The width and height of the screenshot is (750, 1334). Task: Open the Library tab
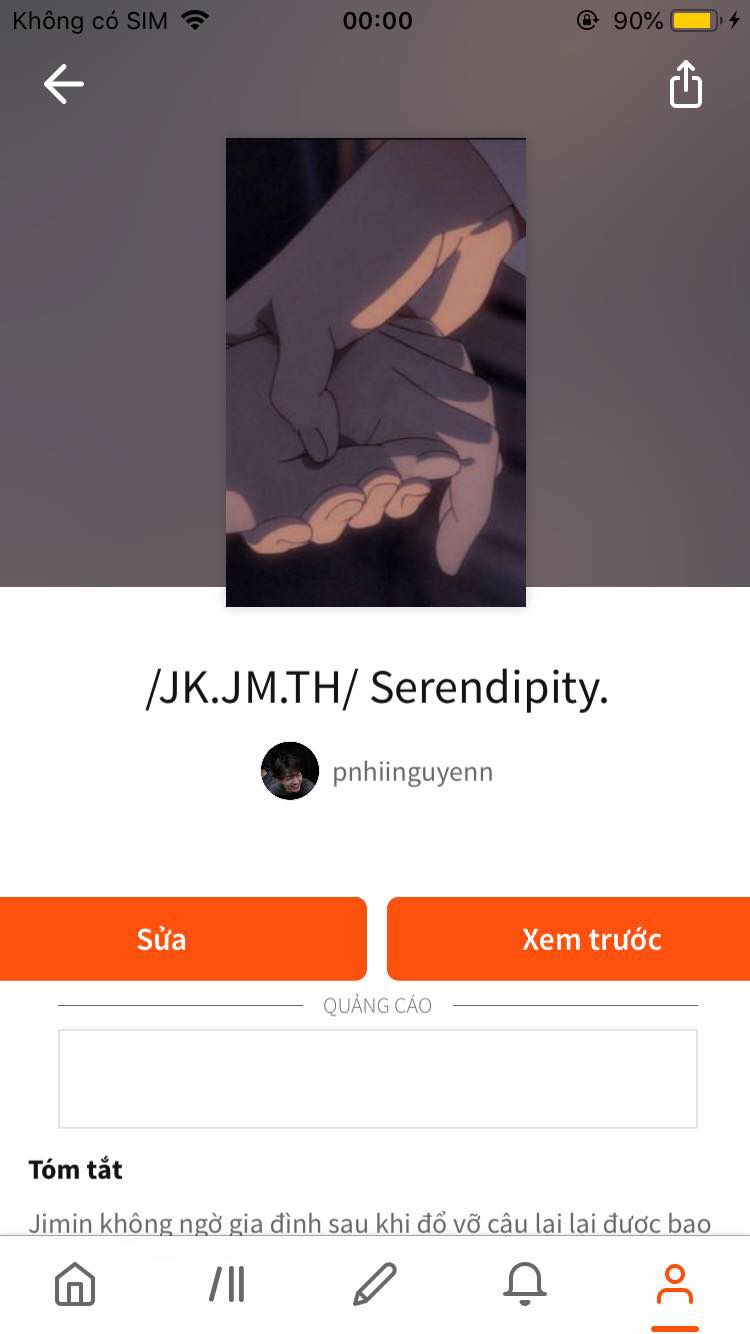point(226,1284)
